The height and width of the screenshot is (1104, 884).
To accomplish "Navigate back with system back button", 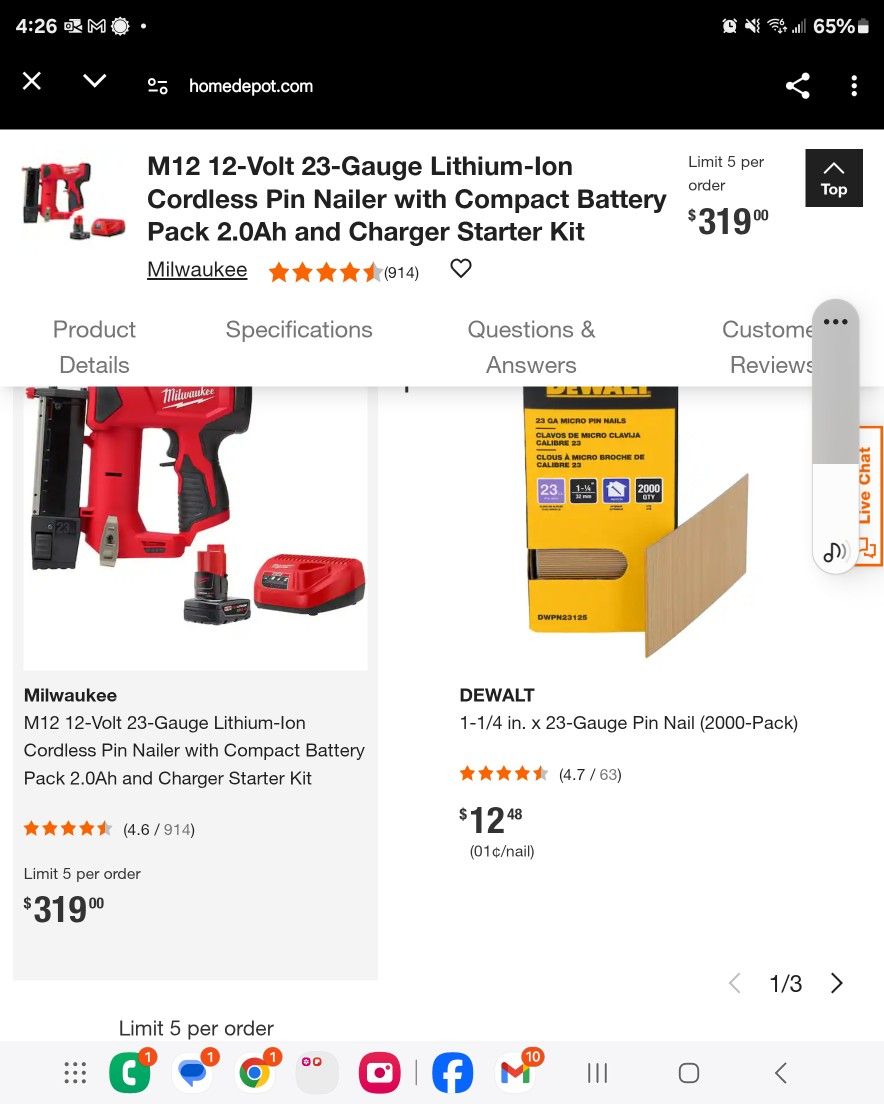I will point(781,1073).
